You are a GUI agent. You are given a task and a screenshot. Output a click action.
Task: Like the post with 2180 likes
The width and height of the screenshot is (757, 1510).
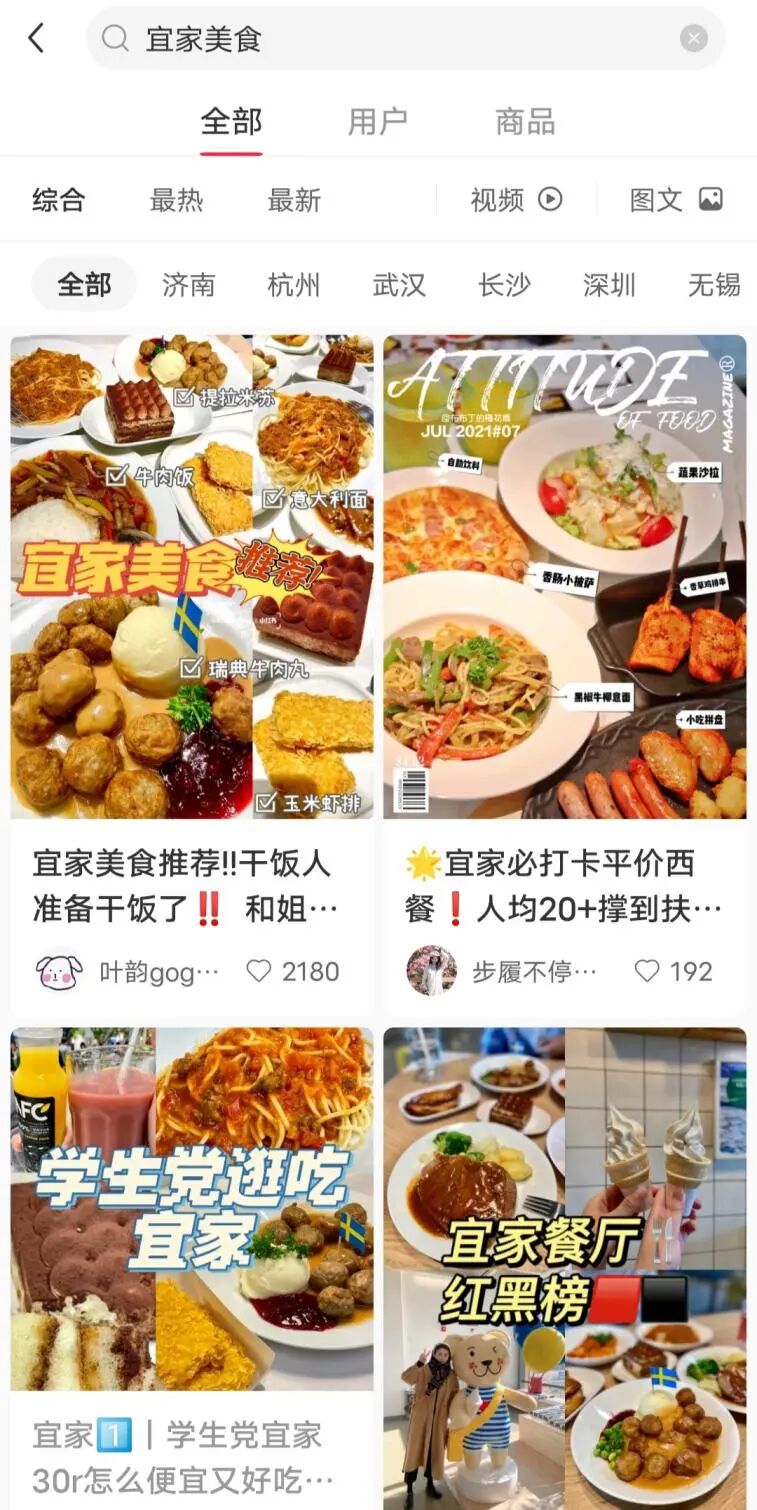(x=259, y=971)
